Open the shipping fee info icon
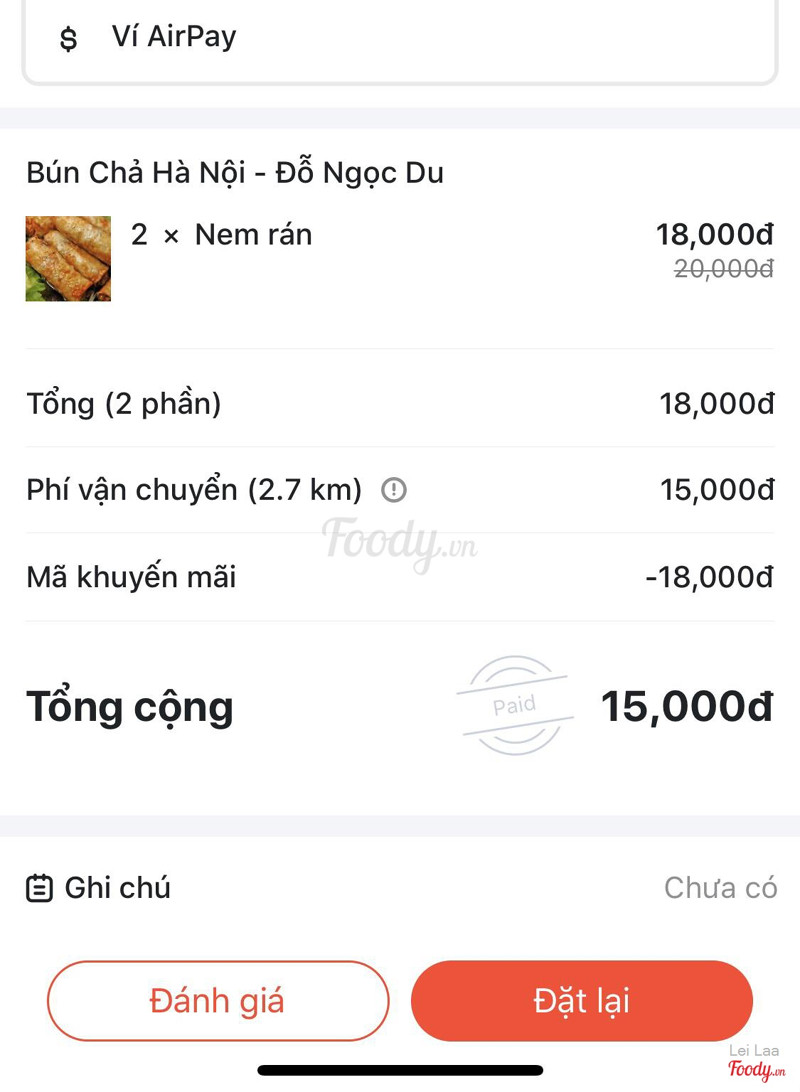Screen dimensions: 800x1092 point(394,490)
